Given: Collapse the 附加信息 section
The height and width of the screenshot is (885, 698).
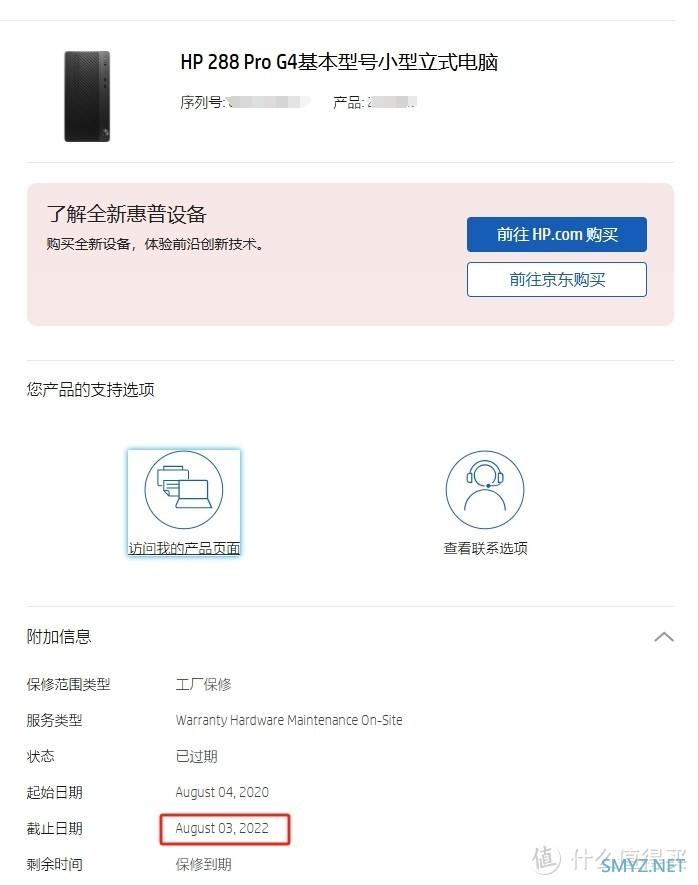Looking at the screenshot, I should (663, 637).
